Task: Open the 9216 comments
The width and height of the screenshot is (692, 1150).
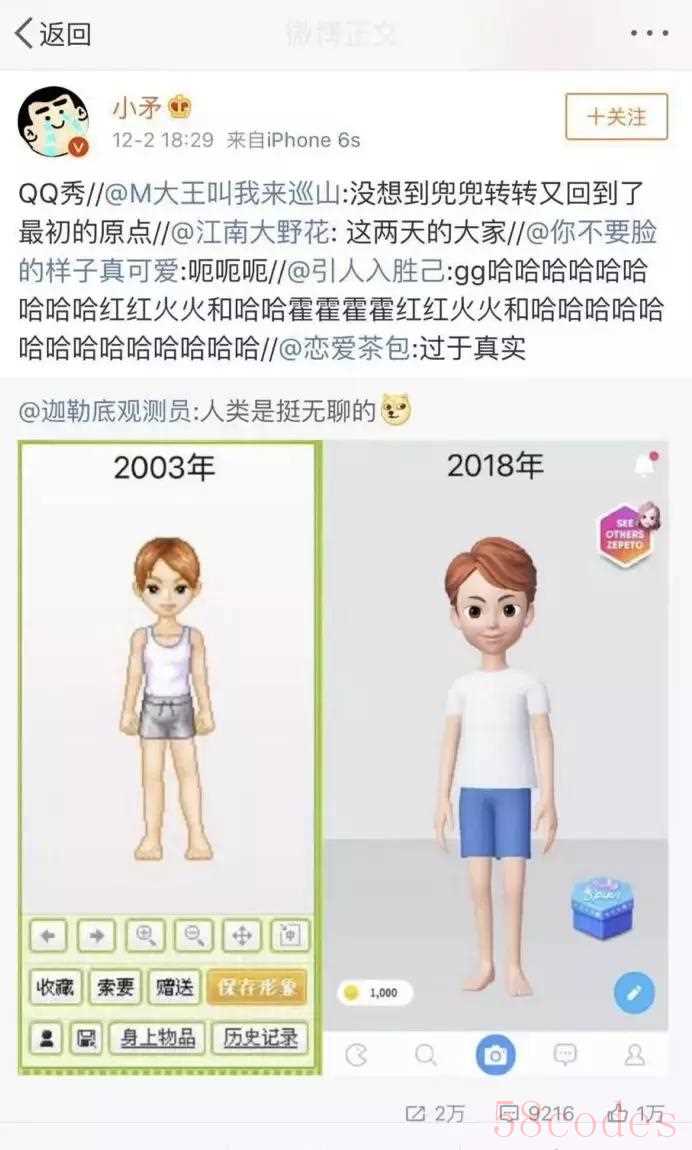Action: 535,1113
